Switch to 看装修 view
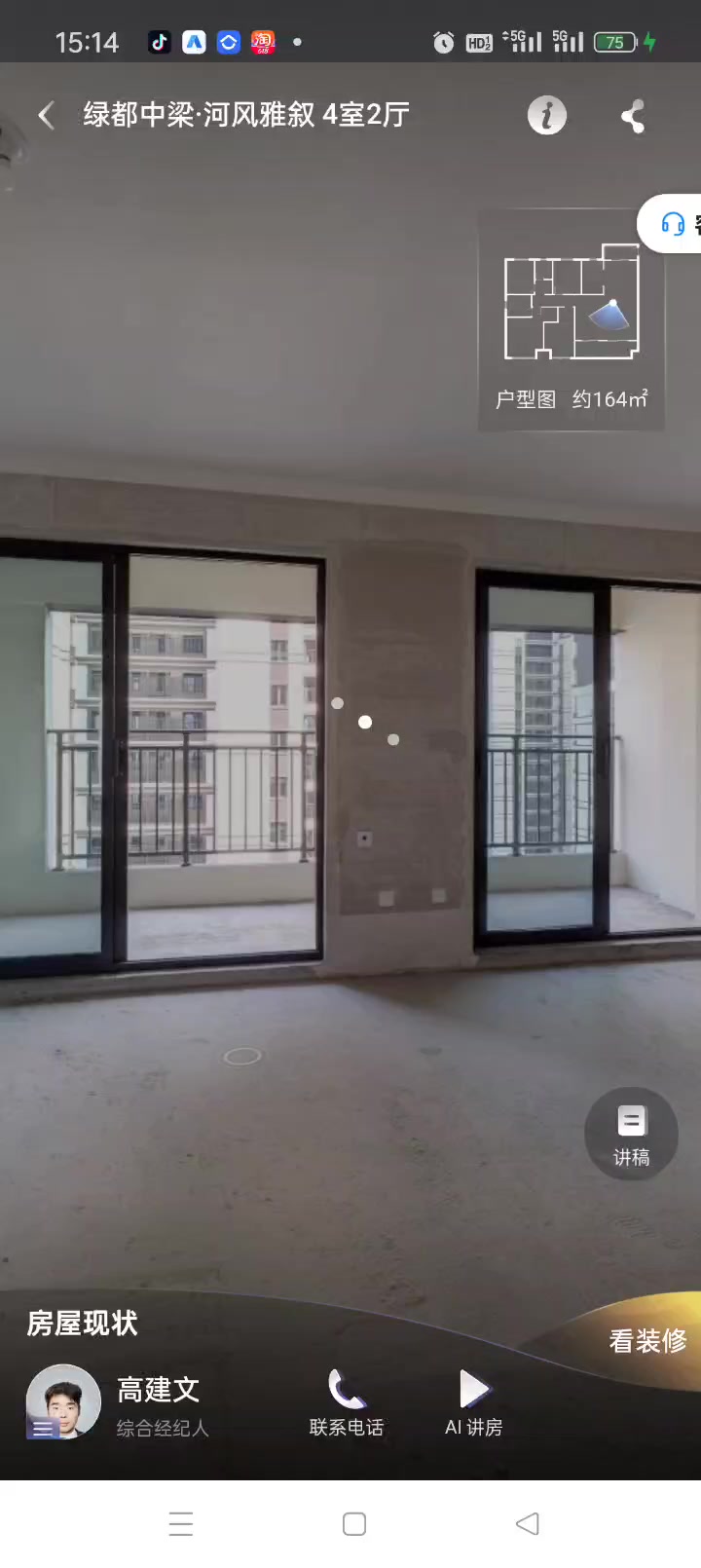Screen dimensions: 701x1568 647,1341
